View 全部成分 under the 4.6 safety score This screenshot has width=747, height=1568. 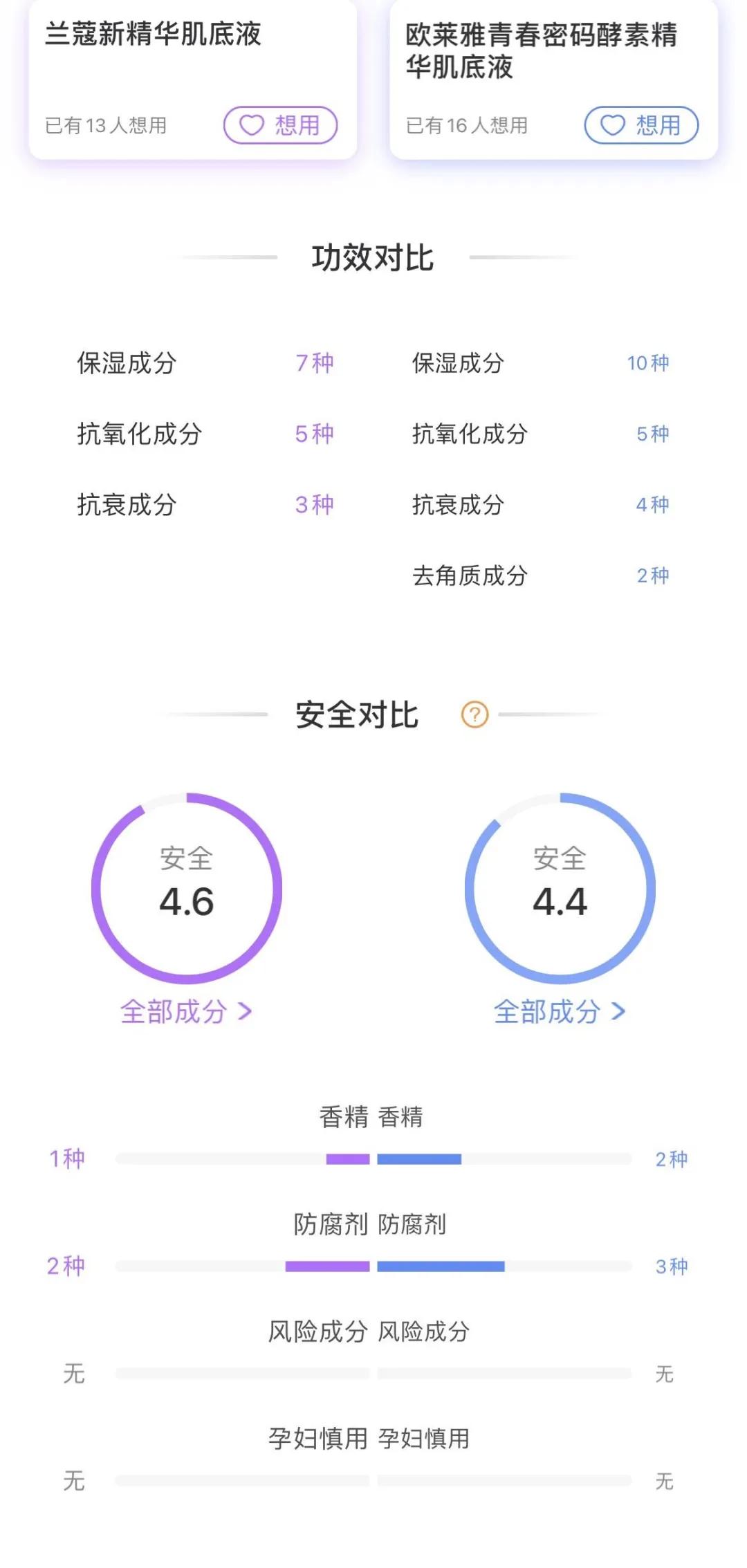pos(185,1012)
